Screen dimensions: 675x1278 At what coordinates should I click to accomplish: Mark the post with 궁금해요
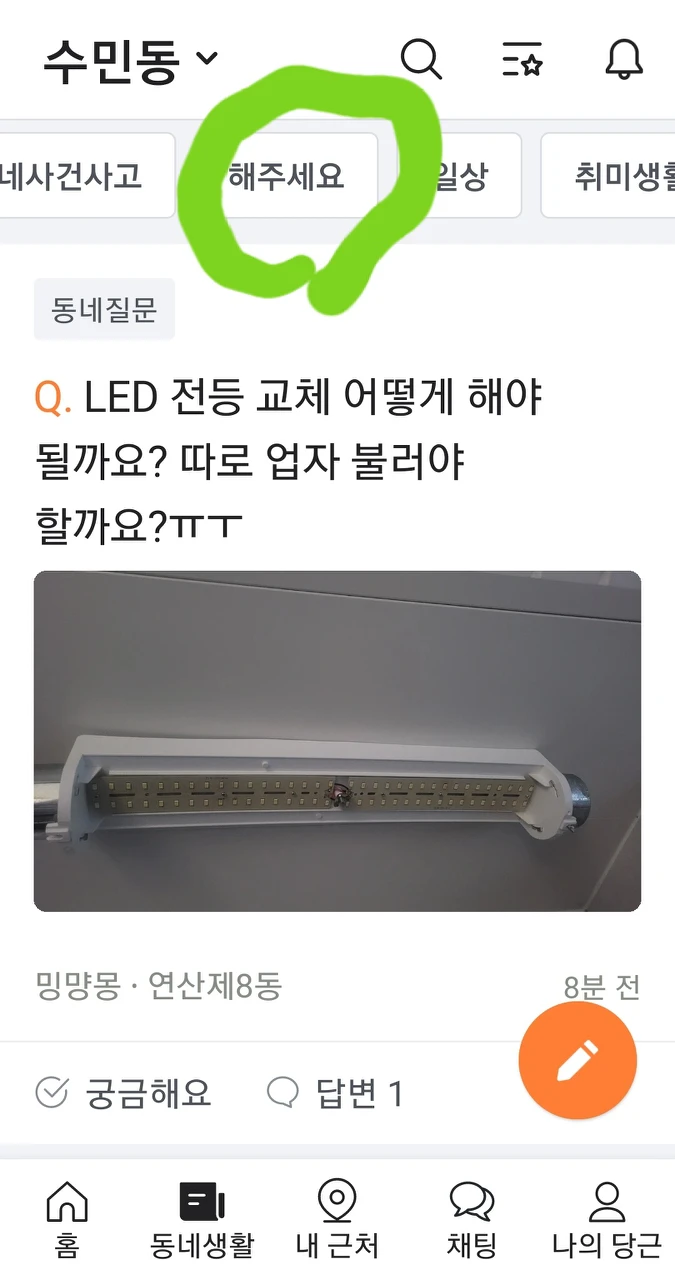click(x=123, y=1093)
